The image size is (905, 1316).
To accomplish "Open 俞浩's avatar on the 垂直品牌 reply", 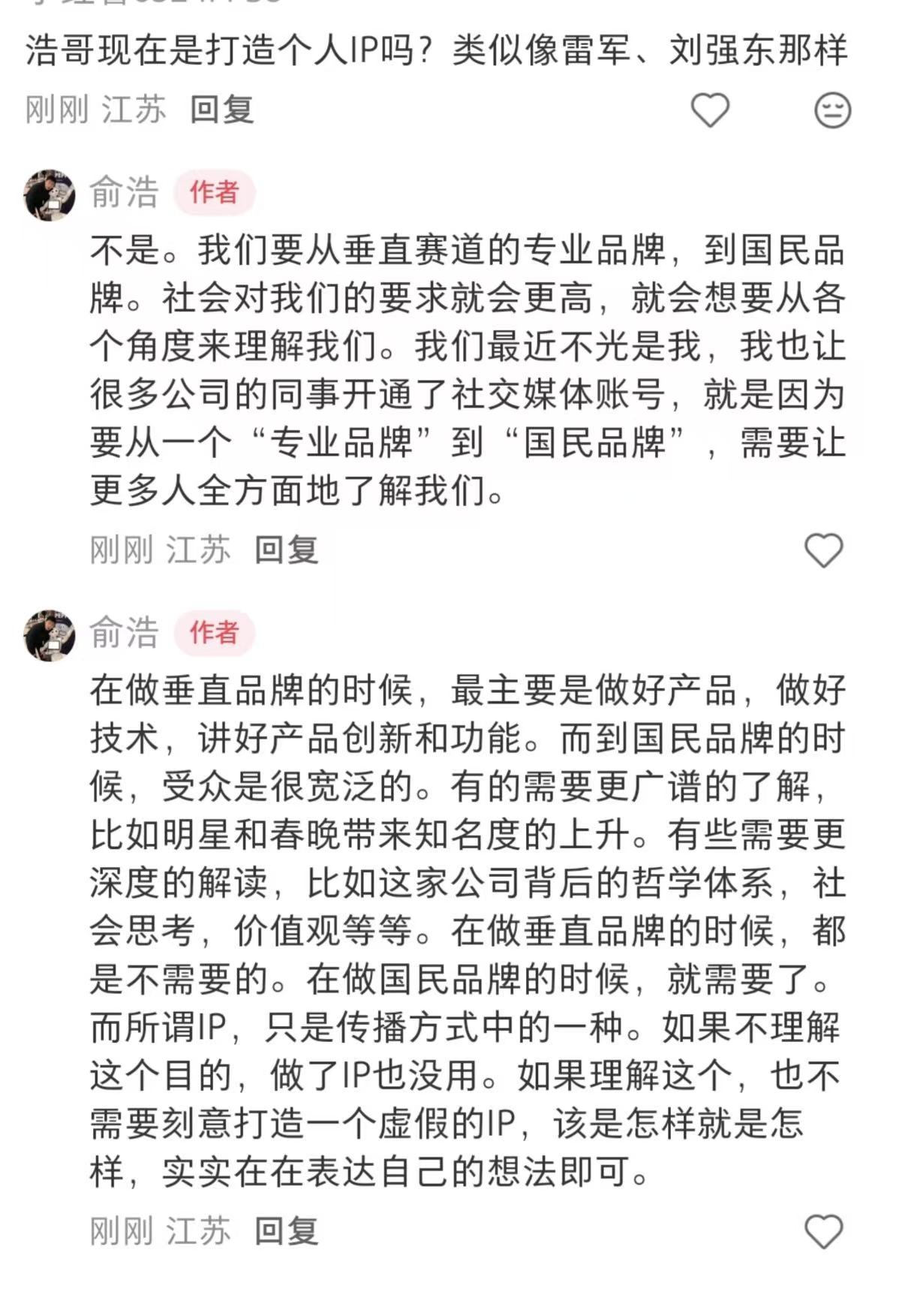I will click(x=50, y=635).
